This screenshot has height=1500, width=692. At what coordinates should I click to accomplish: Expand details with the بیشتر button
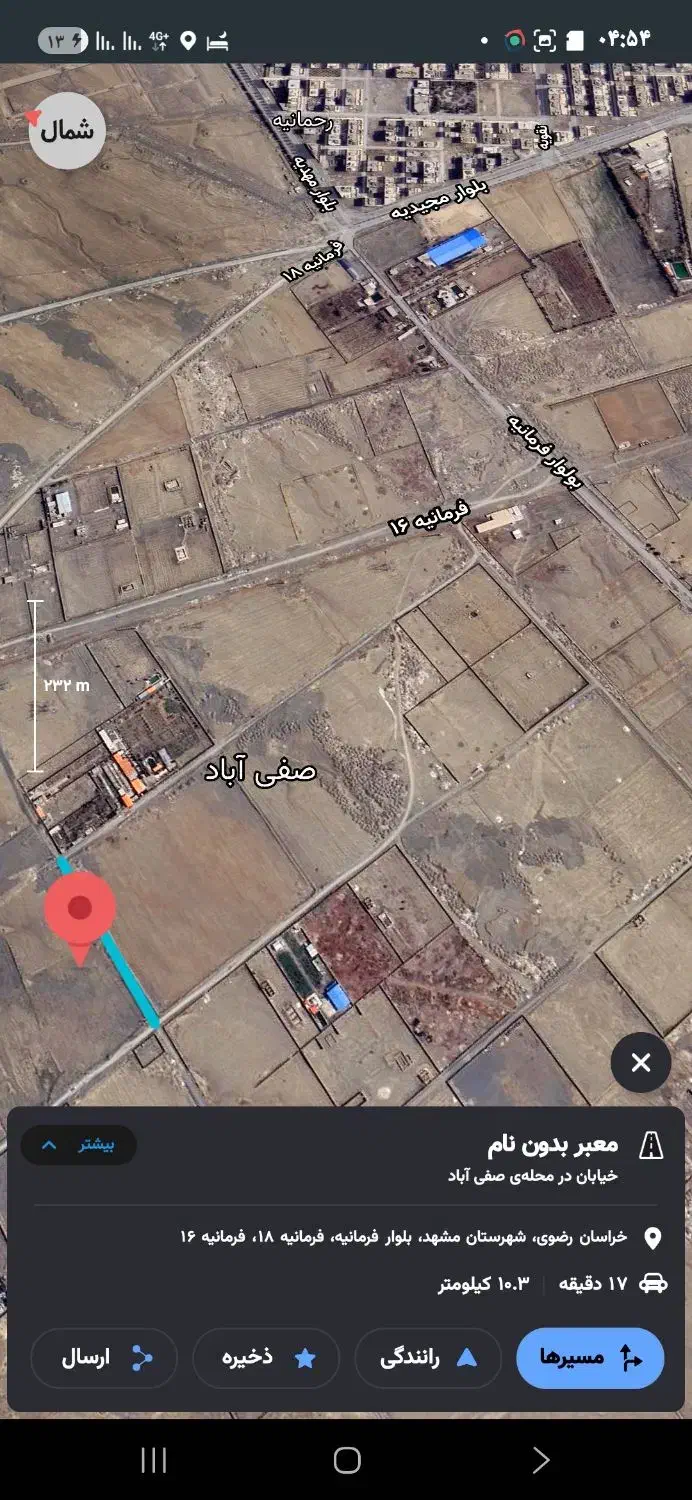[x=79, y=1145]
